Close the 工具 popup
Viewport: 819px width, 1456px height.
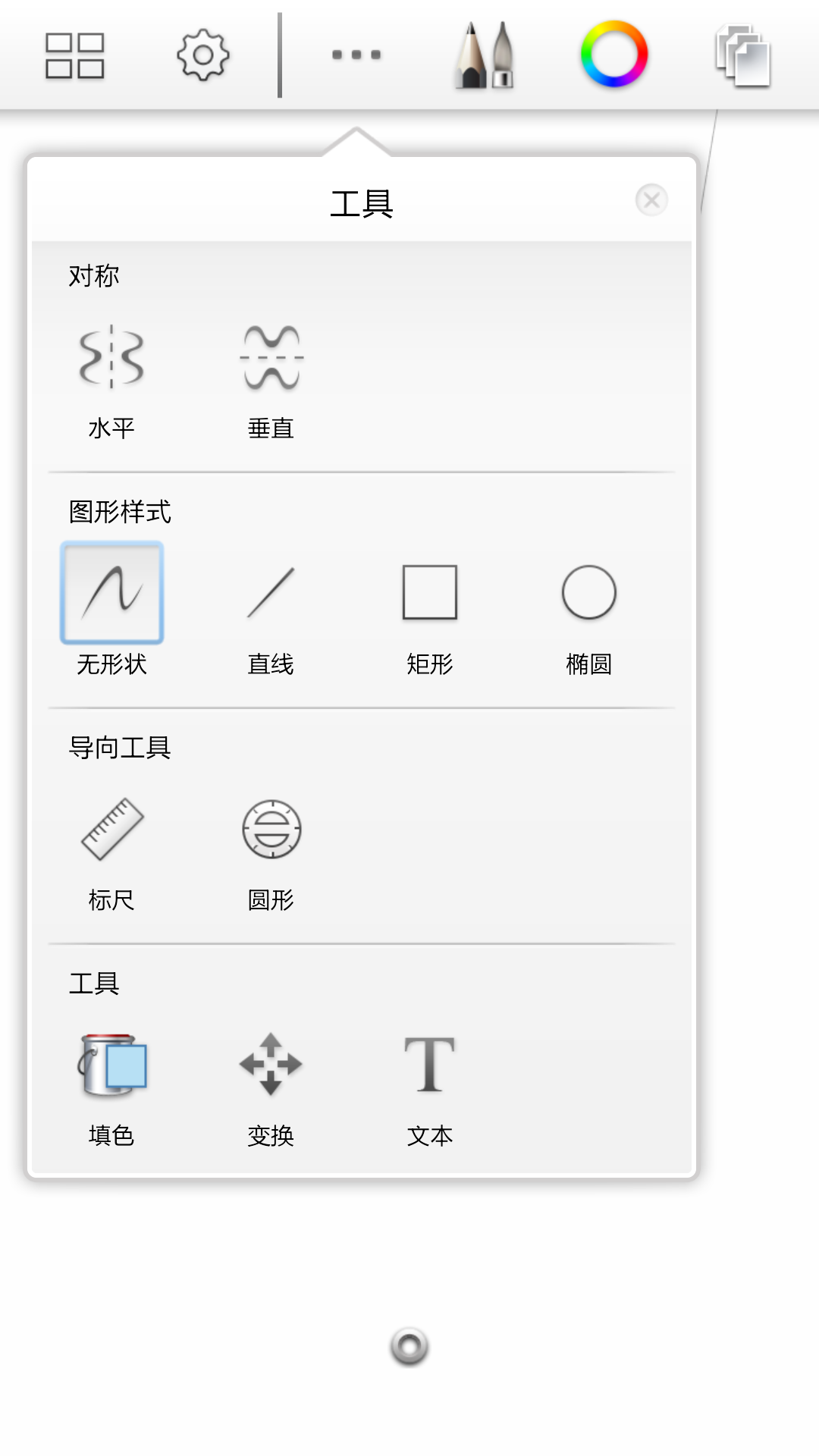[651, 200]
